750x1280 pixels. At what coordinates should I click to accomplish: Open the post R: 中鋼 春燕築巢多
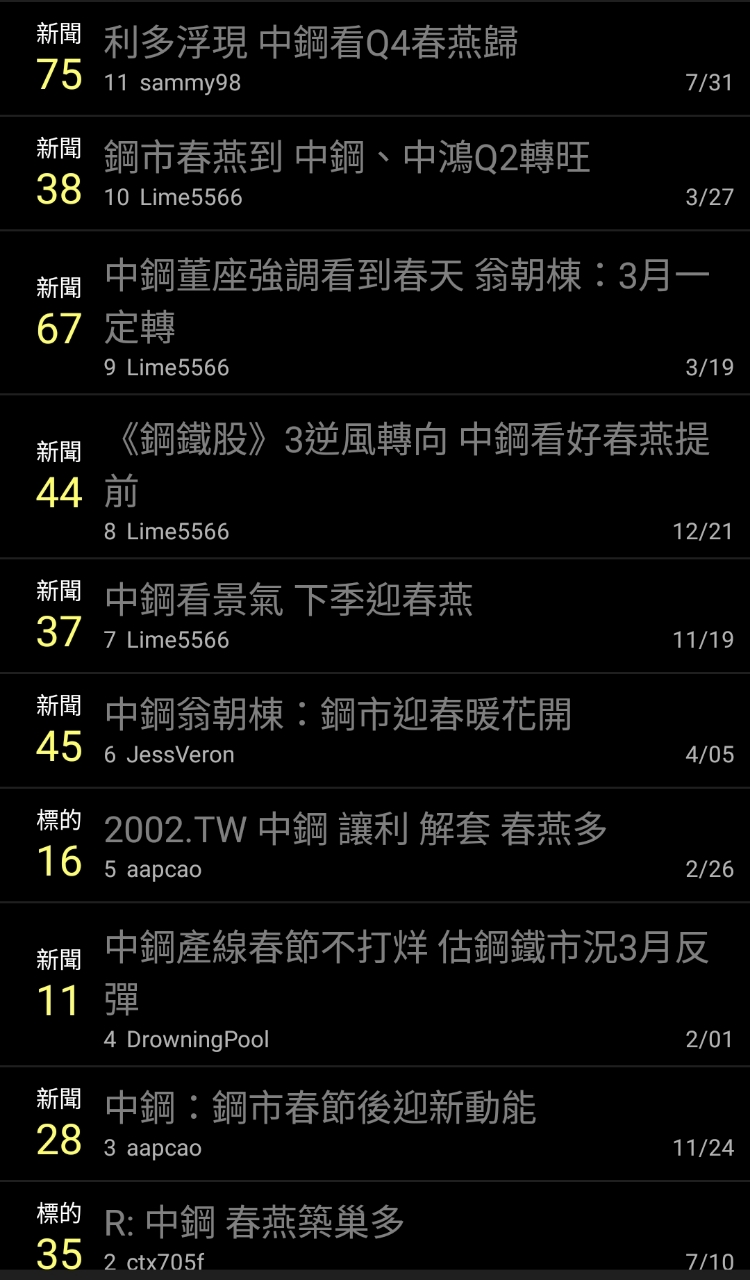pyautogui.click(x=375, y=1231)
